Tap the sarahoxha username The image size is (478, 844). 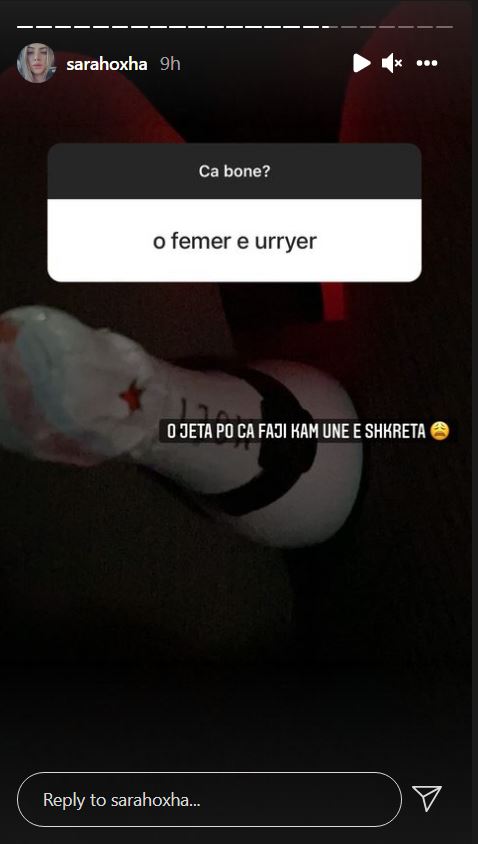point(107,64)
